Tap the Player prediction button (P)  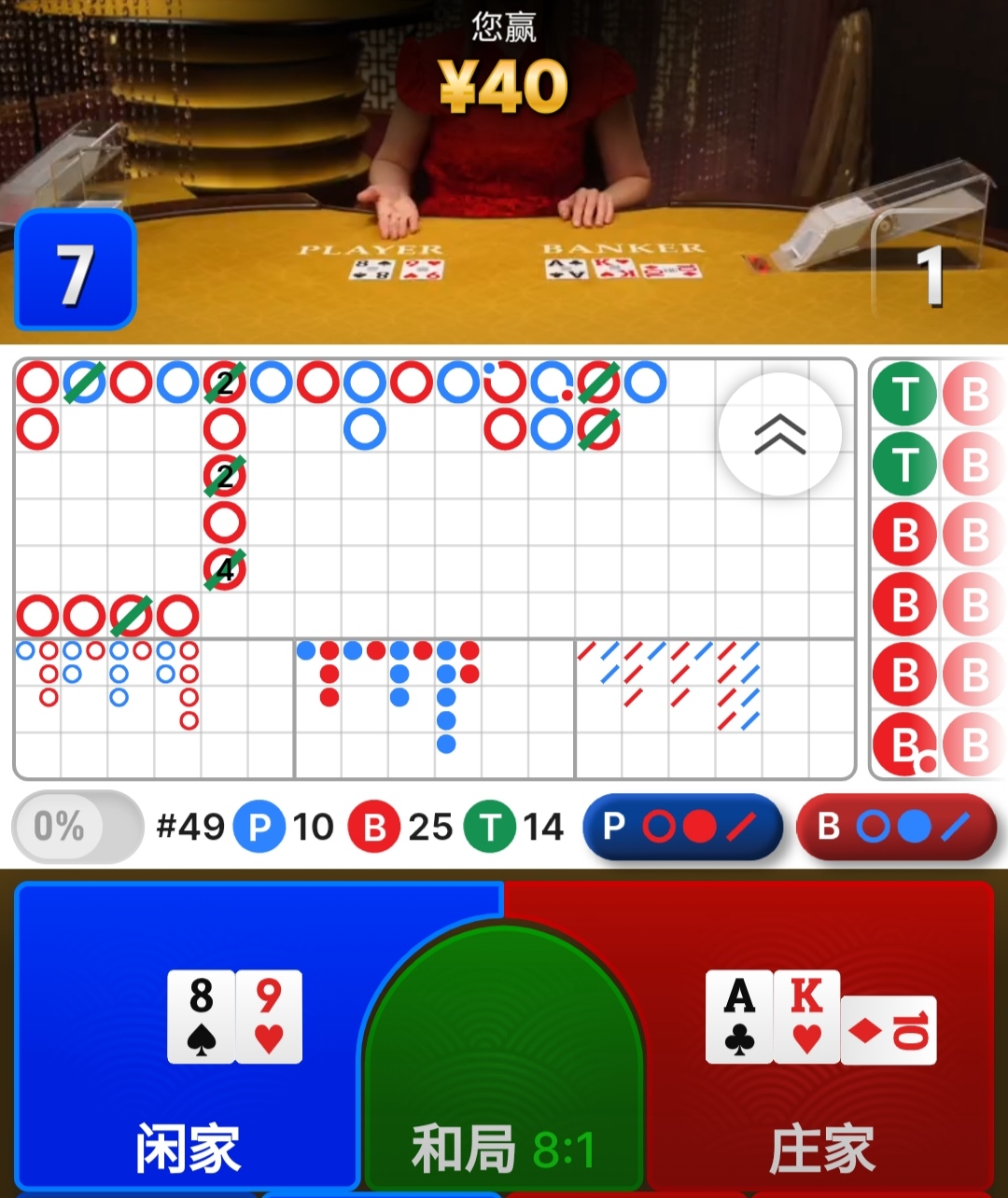tap(682, 827)
